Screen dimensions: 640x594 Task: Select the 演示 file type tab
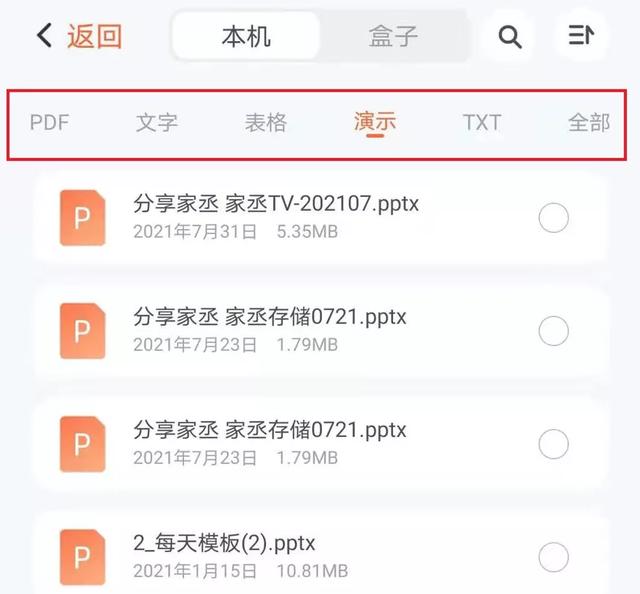(375, 123)
